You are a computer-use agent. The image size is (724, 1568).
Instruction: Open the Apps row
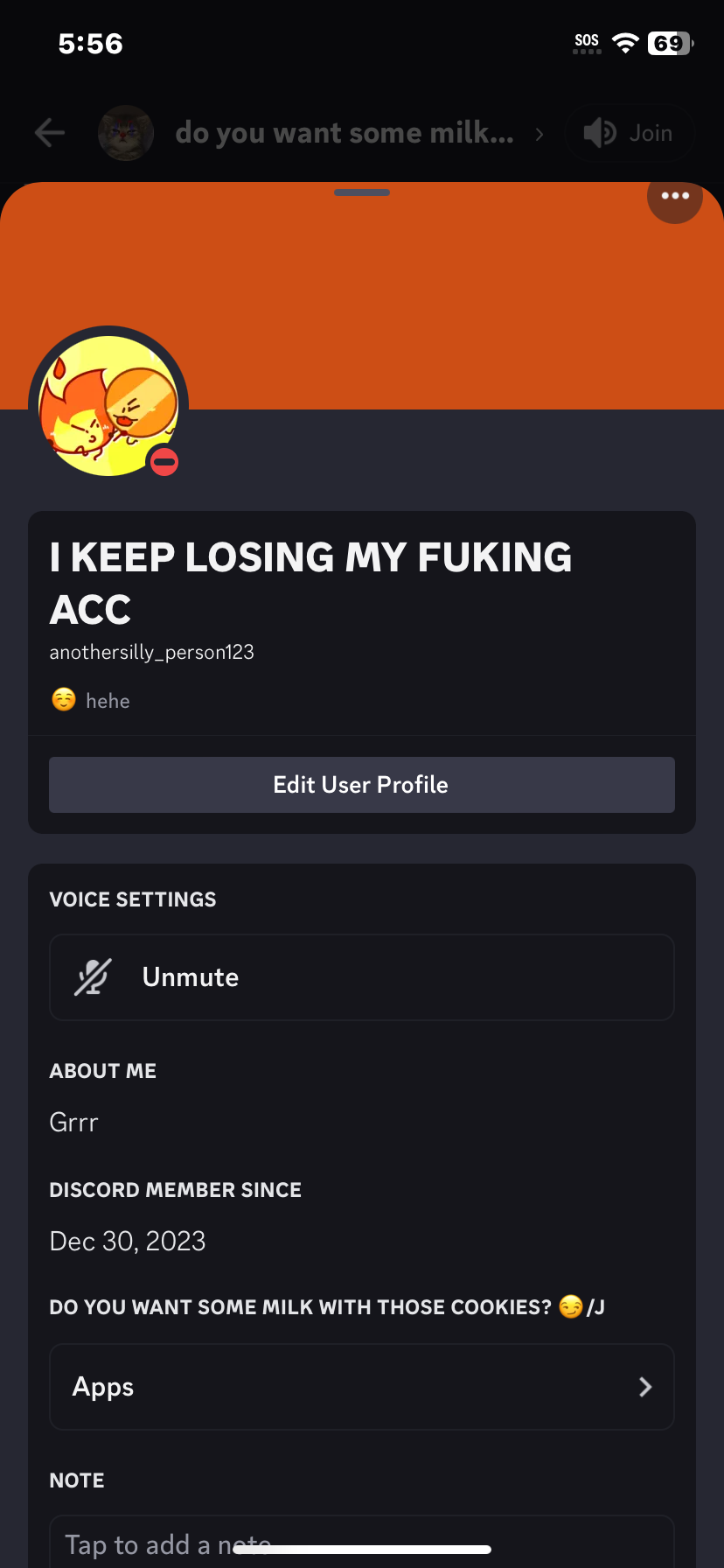click(362, 1387)
